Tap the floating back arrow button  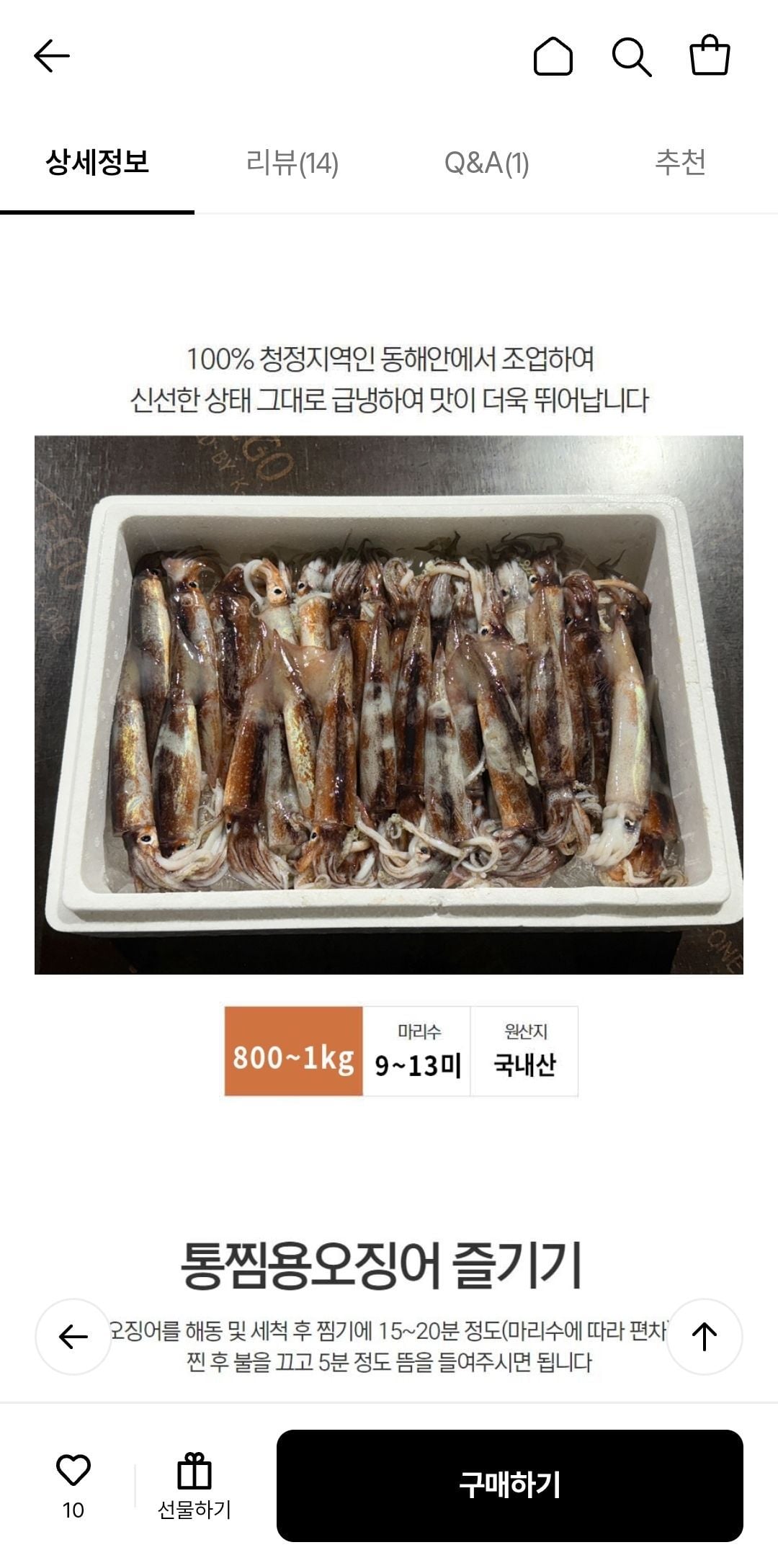click(73, 1336)
